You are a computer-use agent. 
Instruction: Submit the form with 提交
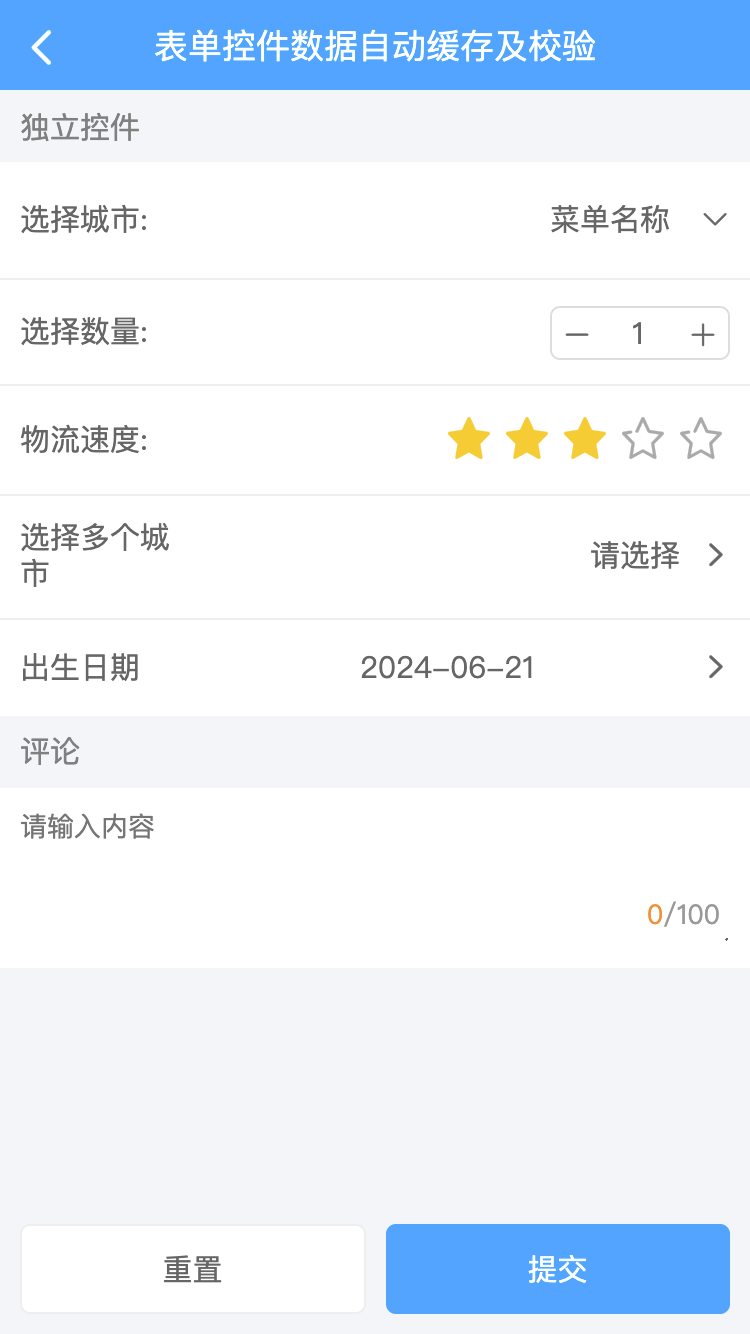pos(558,1269)
